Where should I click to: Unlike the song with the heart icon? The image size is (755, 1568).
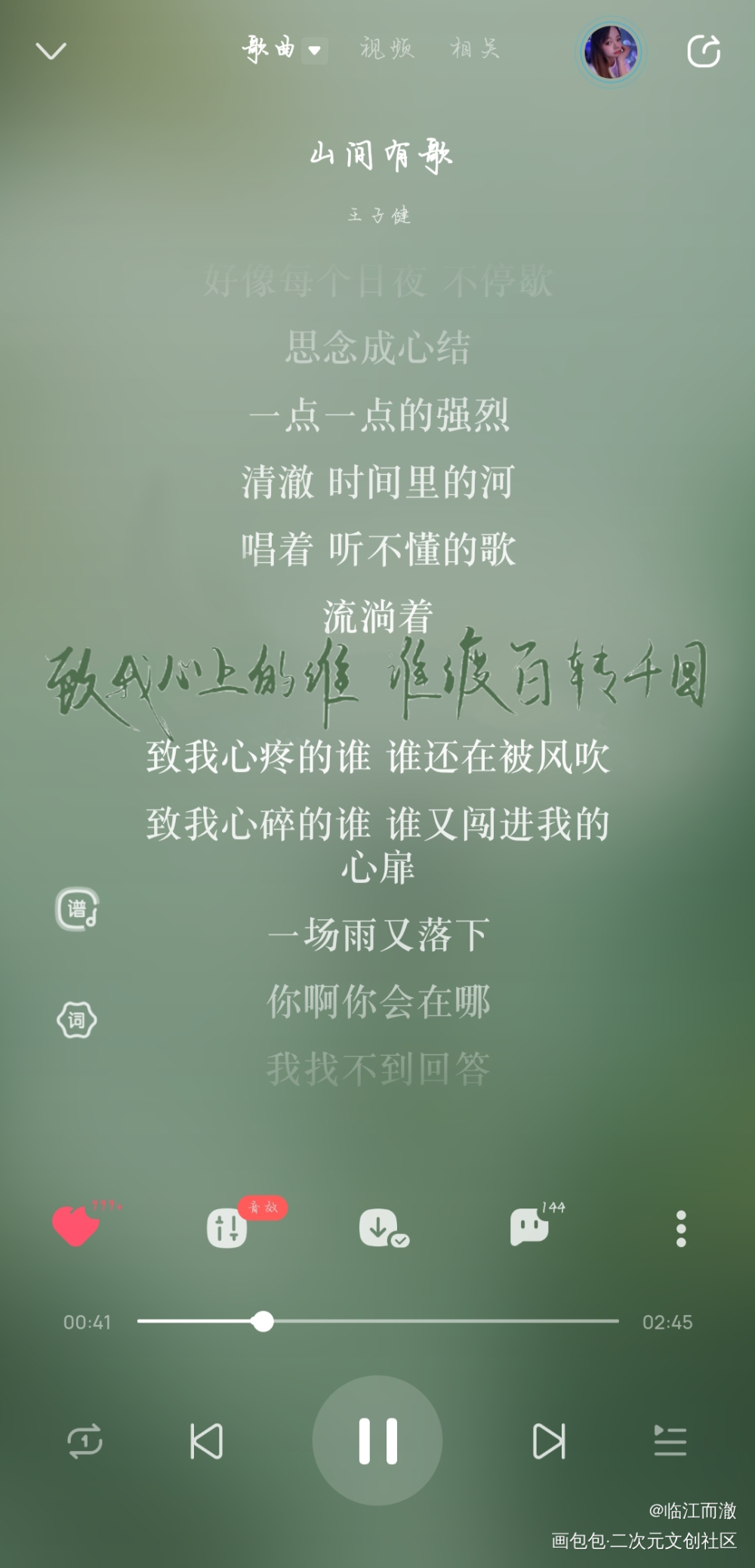[x=76, y=1226]
